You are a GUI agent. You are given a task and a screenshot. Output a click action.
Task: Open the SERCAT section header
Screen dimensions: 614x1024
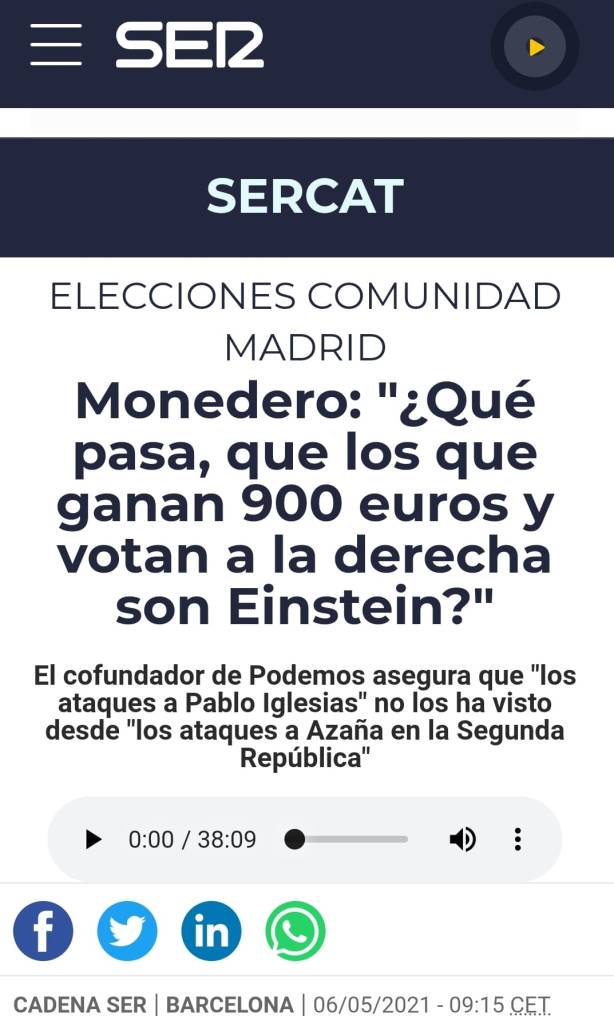[305, 196]
